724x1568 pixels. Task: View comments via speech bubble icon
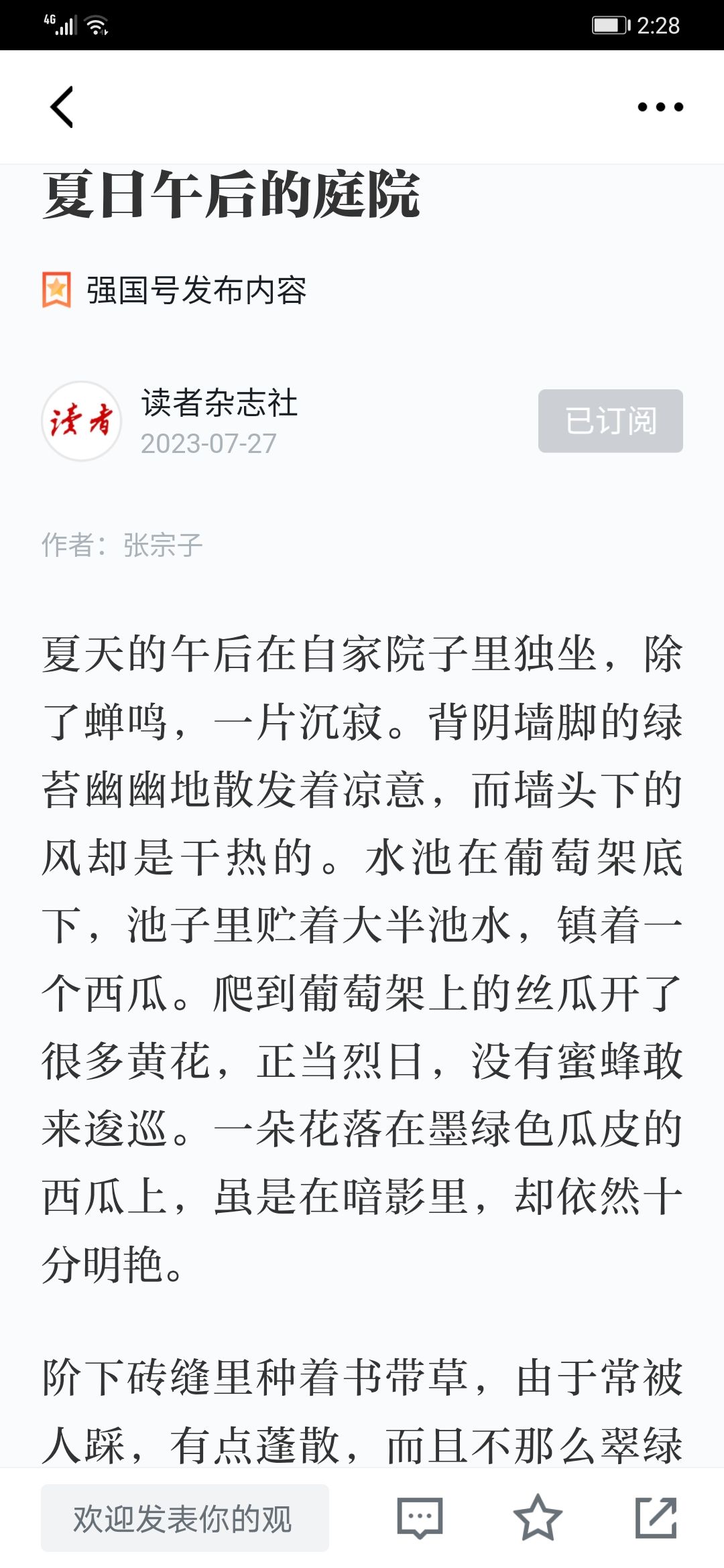420,1518
